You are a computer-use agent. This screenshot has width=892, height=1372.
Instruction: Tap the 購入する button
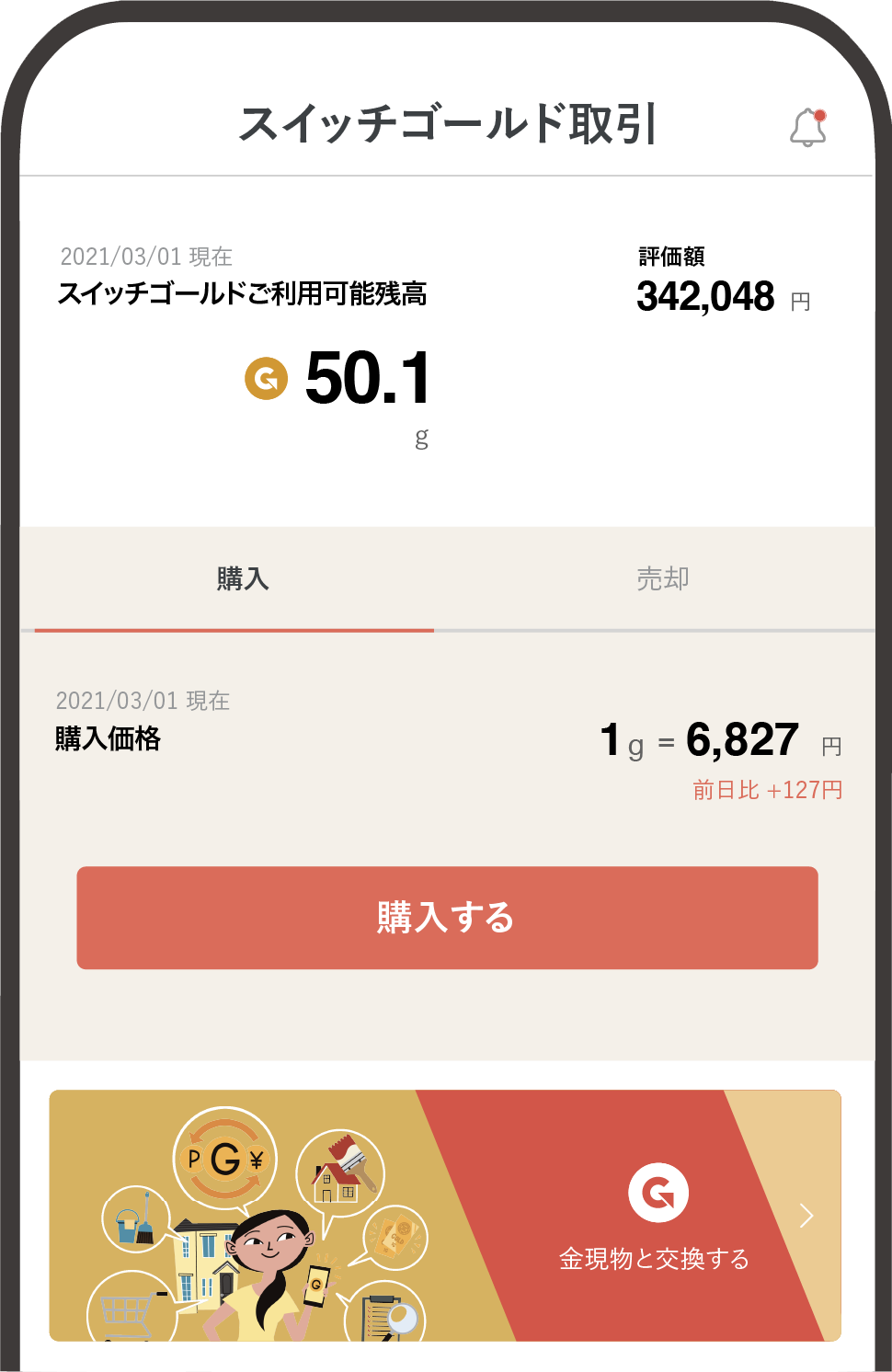pos(447,918)
